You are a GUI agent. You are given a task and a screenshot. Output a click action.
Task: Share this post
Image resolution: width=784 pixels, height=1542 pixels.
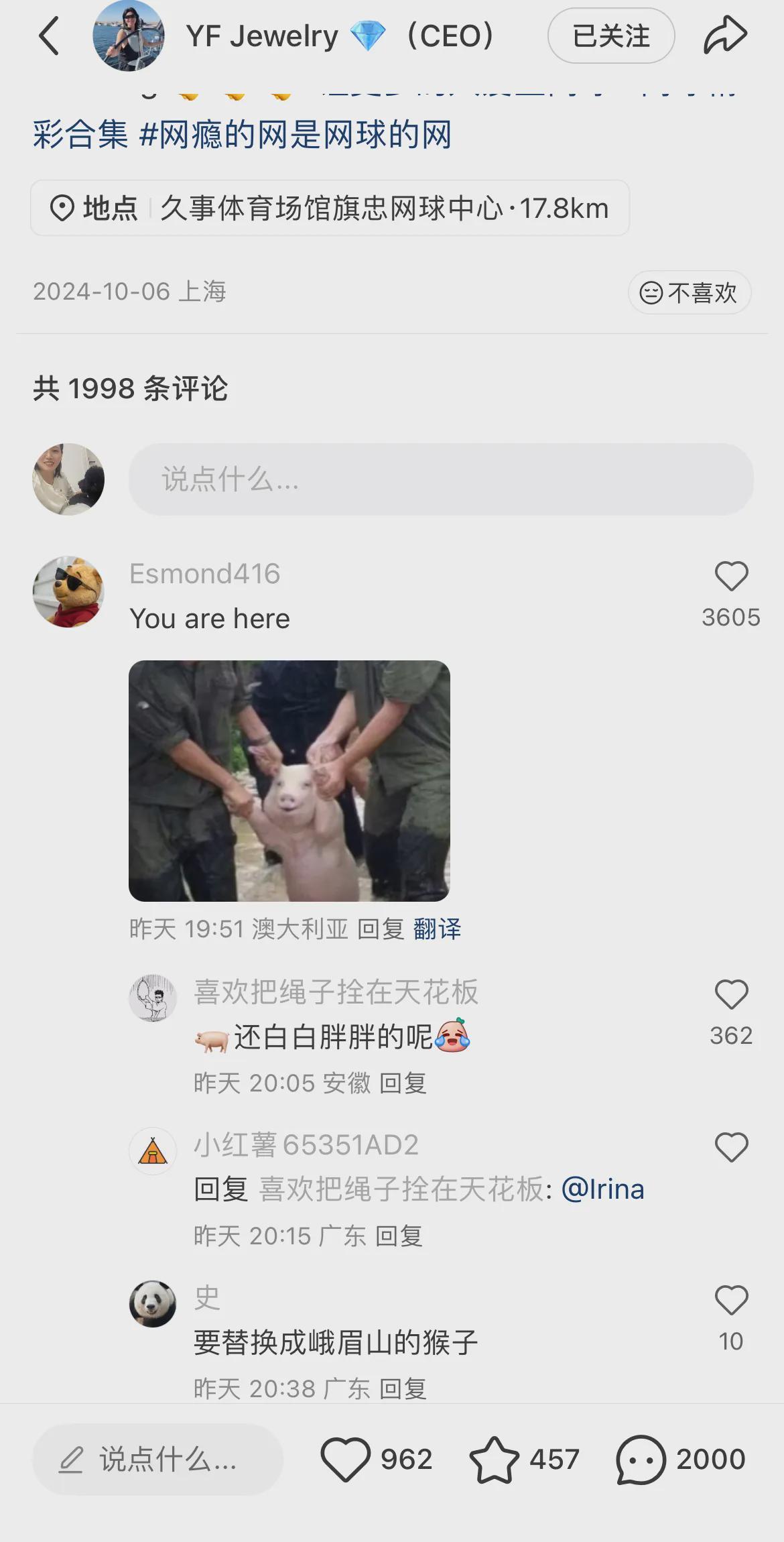pyautogui.click(x=725, y=36)
